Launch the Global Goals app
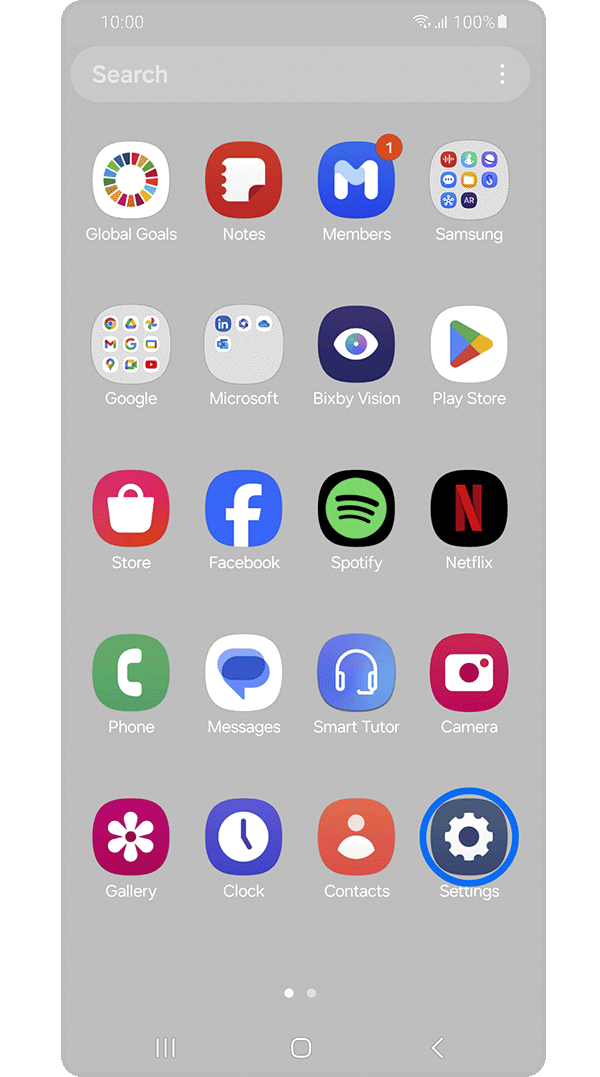 coord(131,180)
